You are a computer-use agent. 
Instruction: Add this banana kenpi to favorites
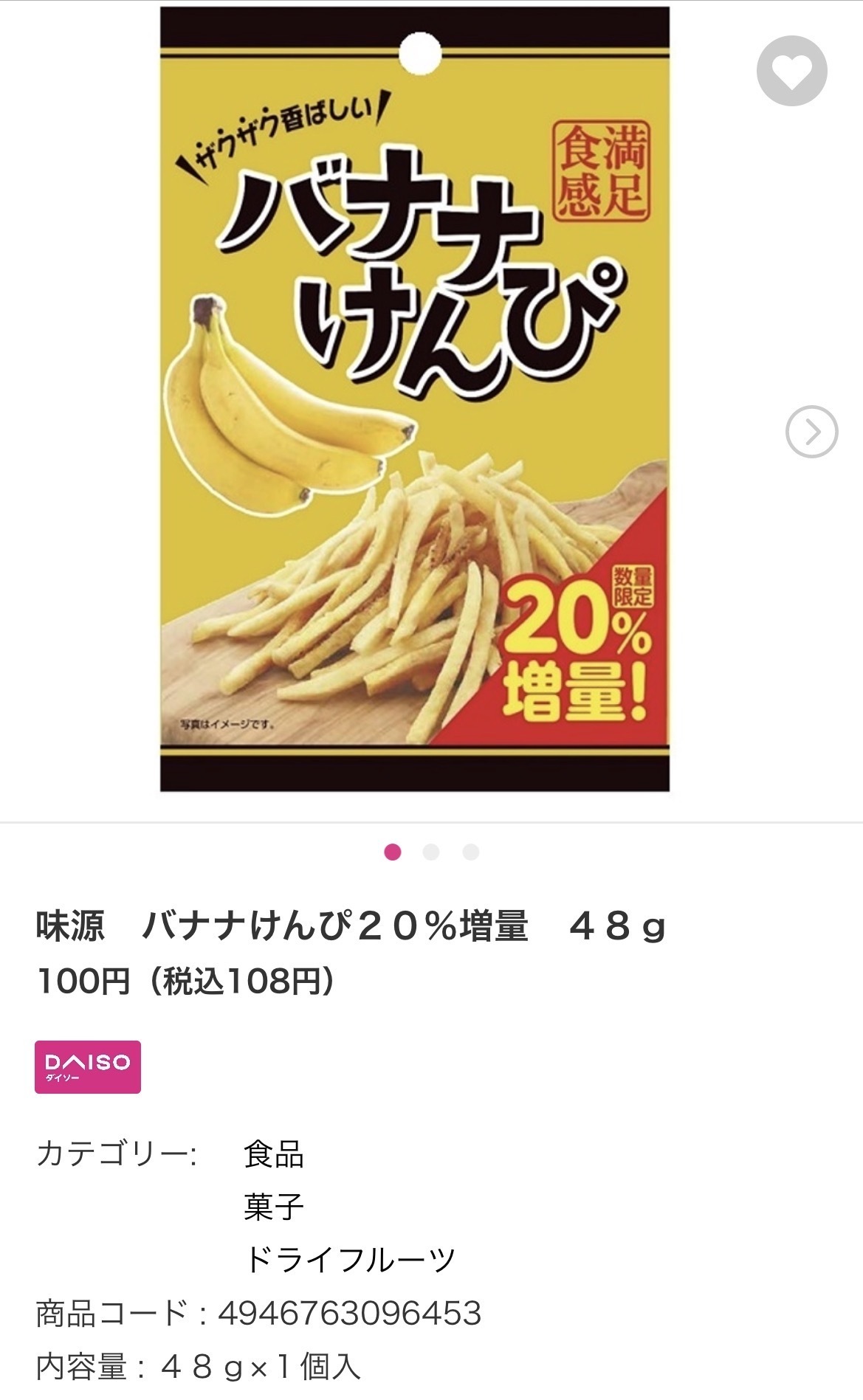(x=791, y=71)
